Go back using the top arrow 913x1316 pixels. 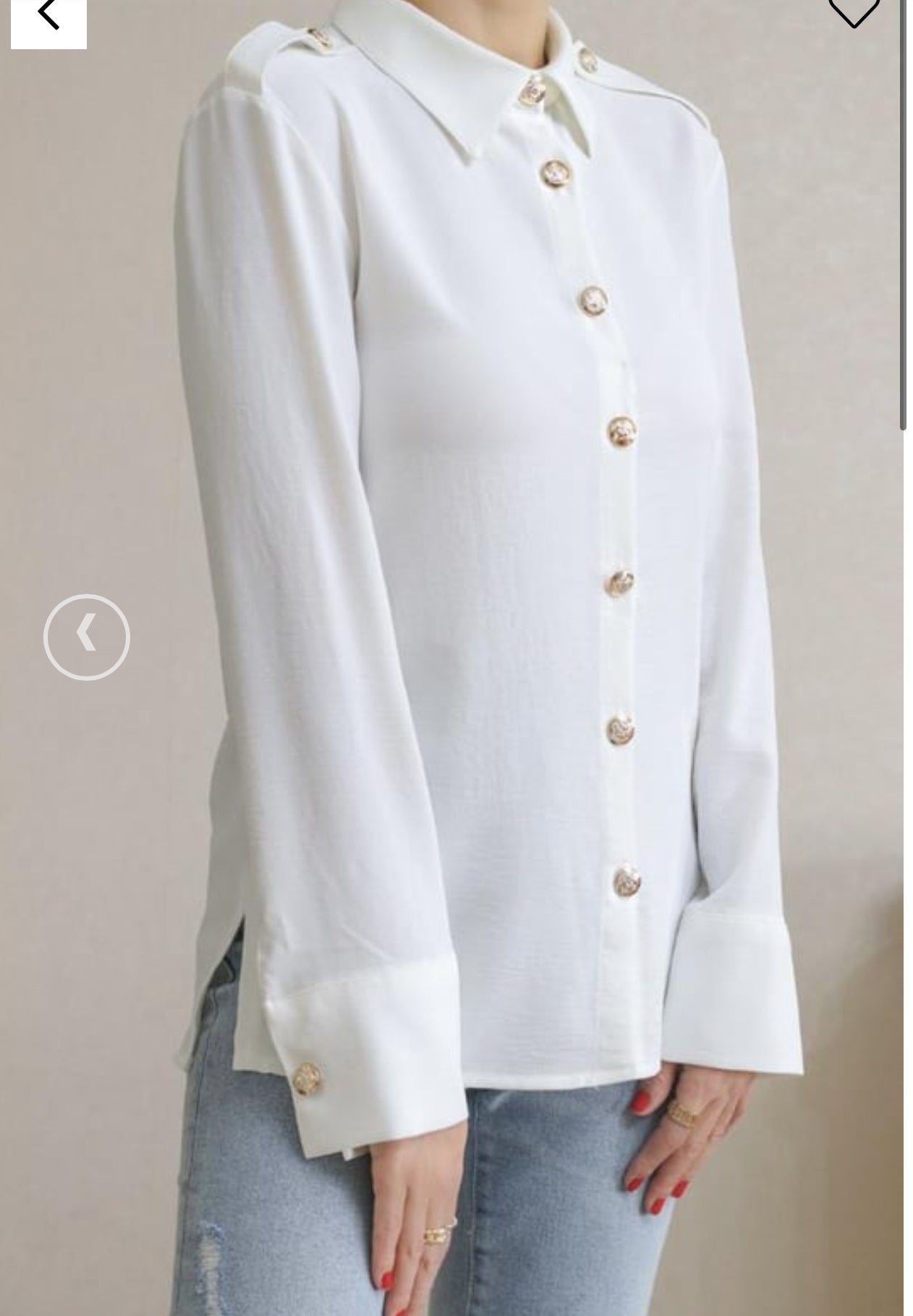48,16
